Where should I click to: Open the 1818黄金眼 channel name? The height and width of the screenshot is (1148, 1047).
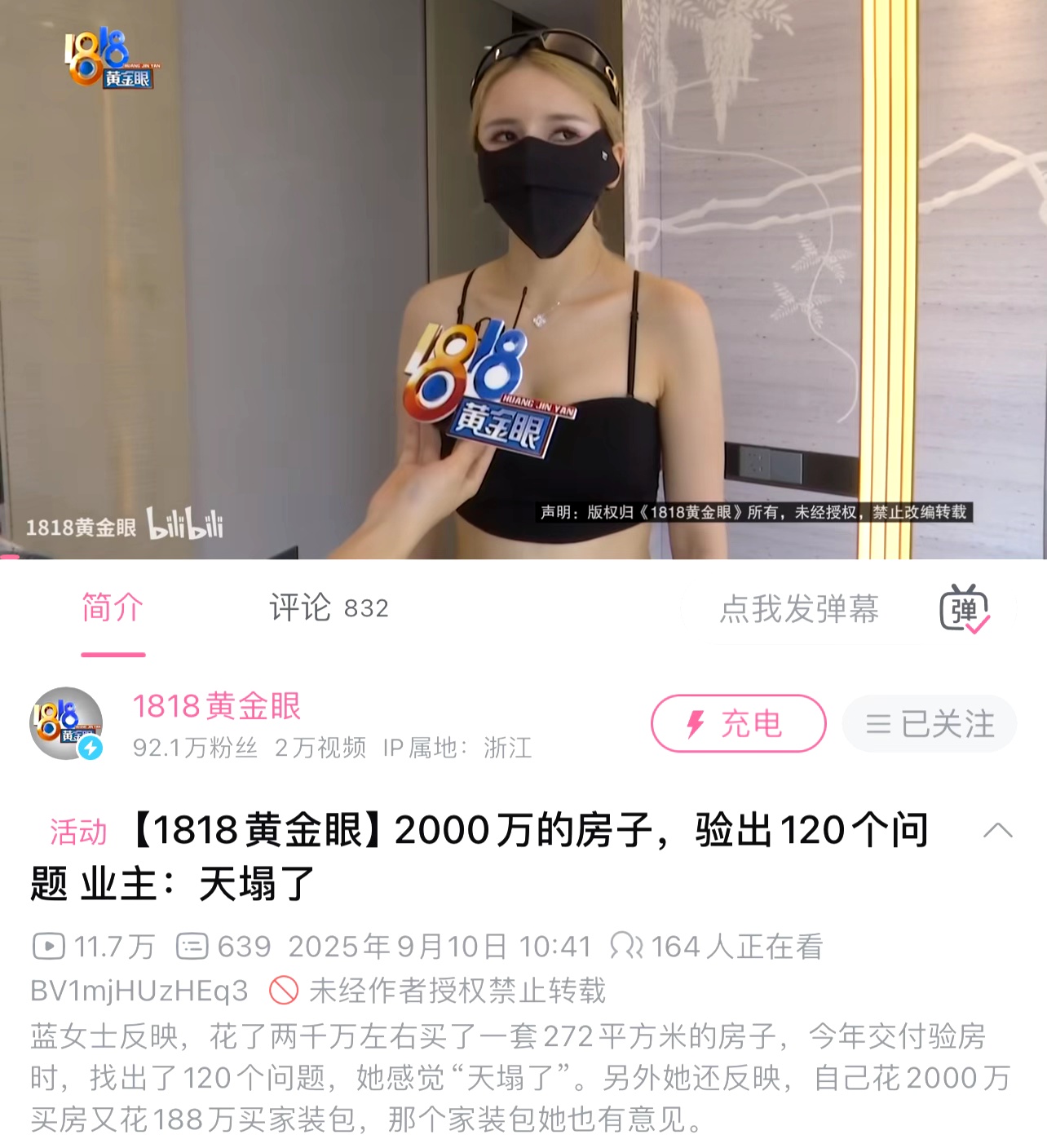[x=217, y=706]
